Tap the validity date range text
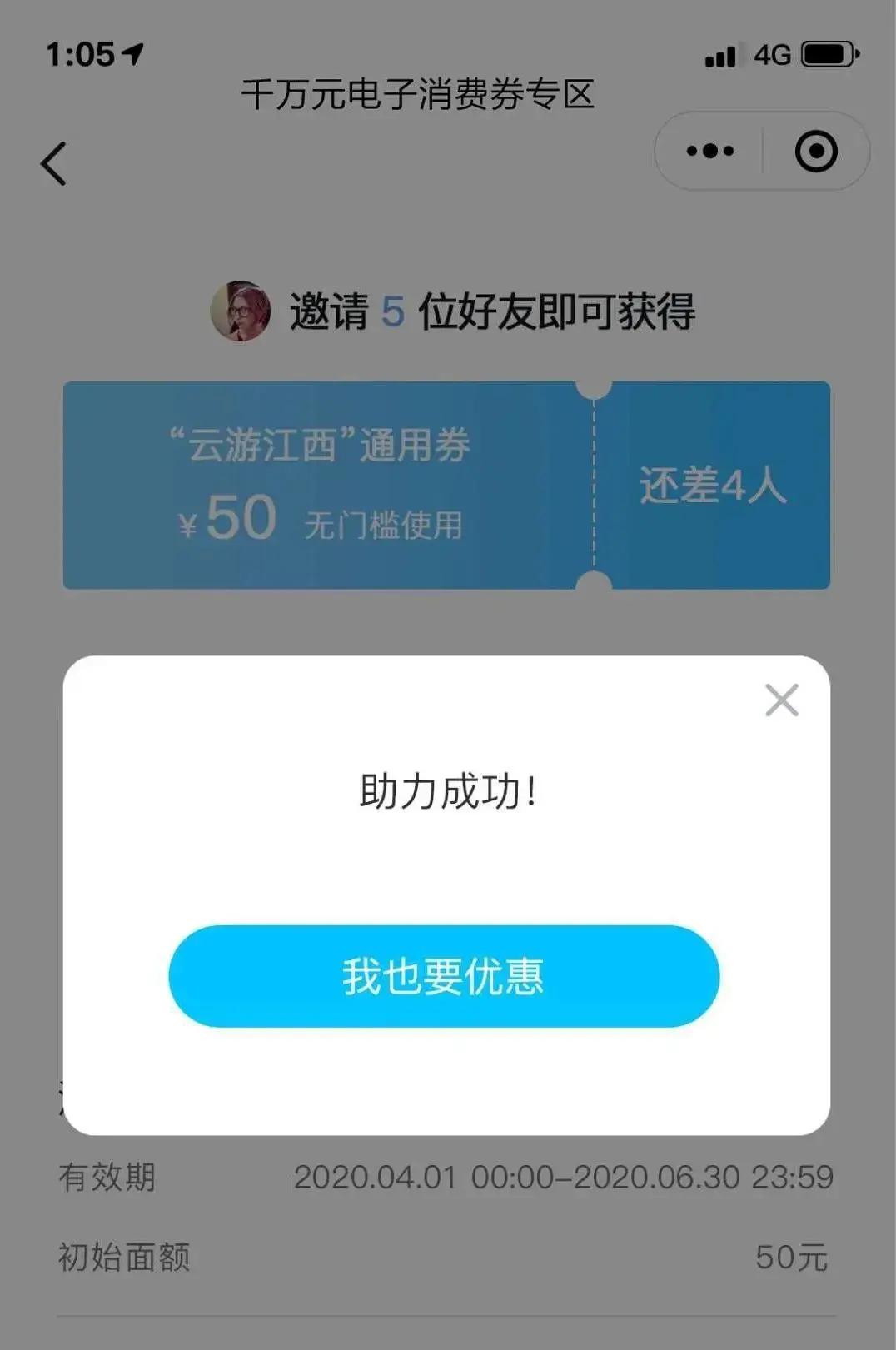 point(563,1175)
